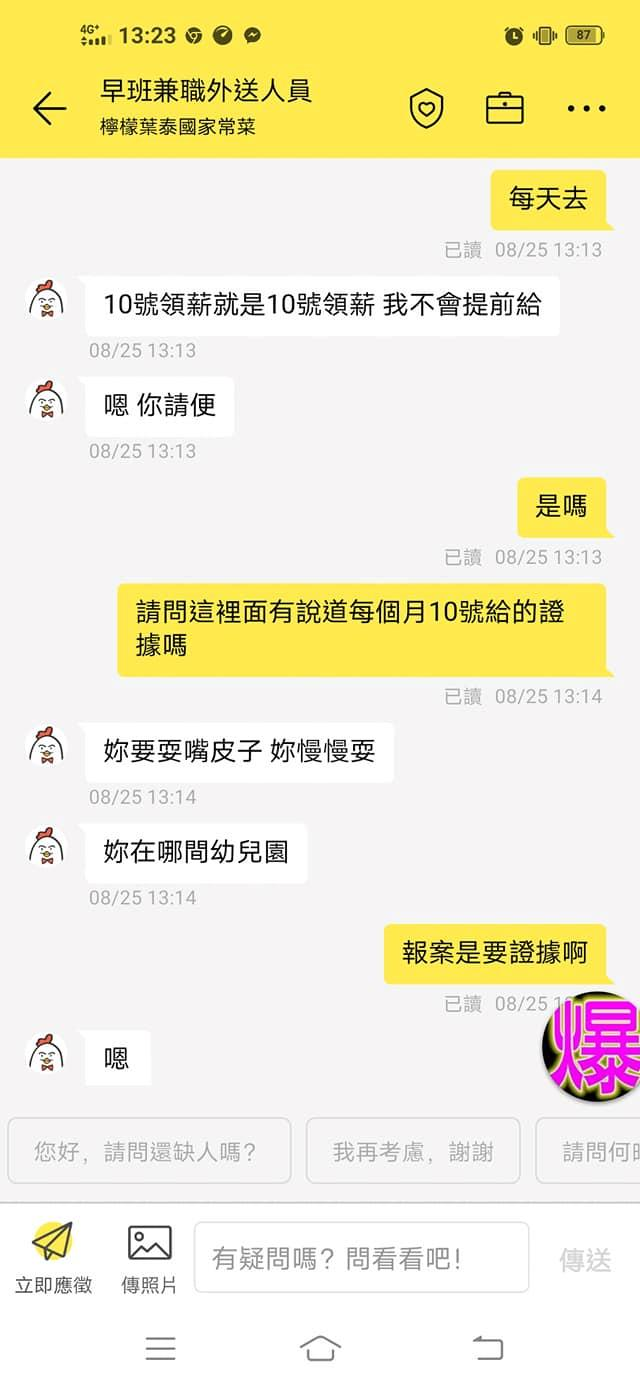Open the shield heart icon
Image resolution: width=640 pixels, height=1386 pixels.
(x=427, y=108)
